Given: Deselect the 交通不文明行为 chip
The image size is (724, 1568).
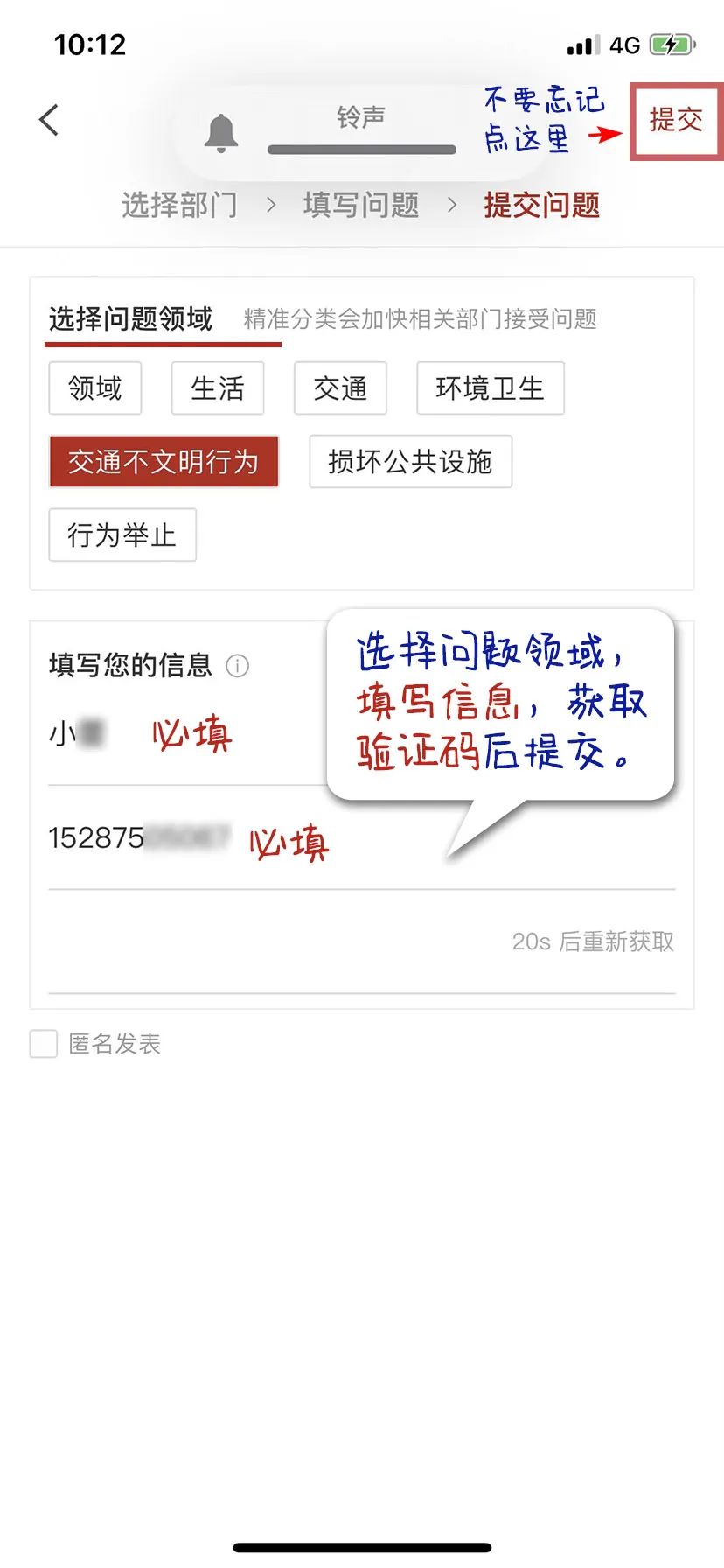Looking at the screenshot, I should coord(164,462).
